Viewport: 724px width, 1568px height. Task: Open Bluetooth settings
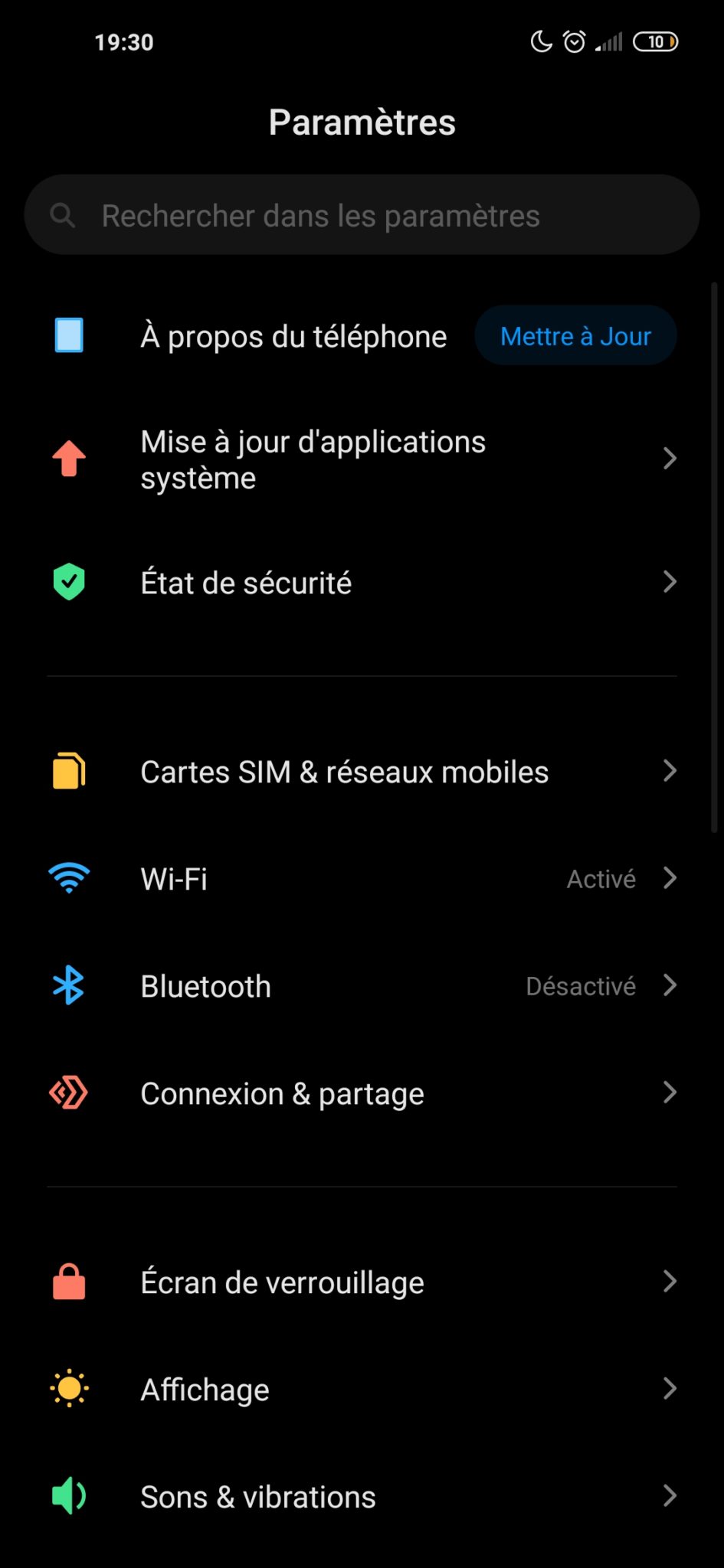[362, 986]
